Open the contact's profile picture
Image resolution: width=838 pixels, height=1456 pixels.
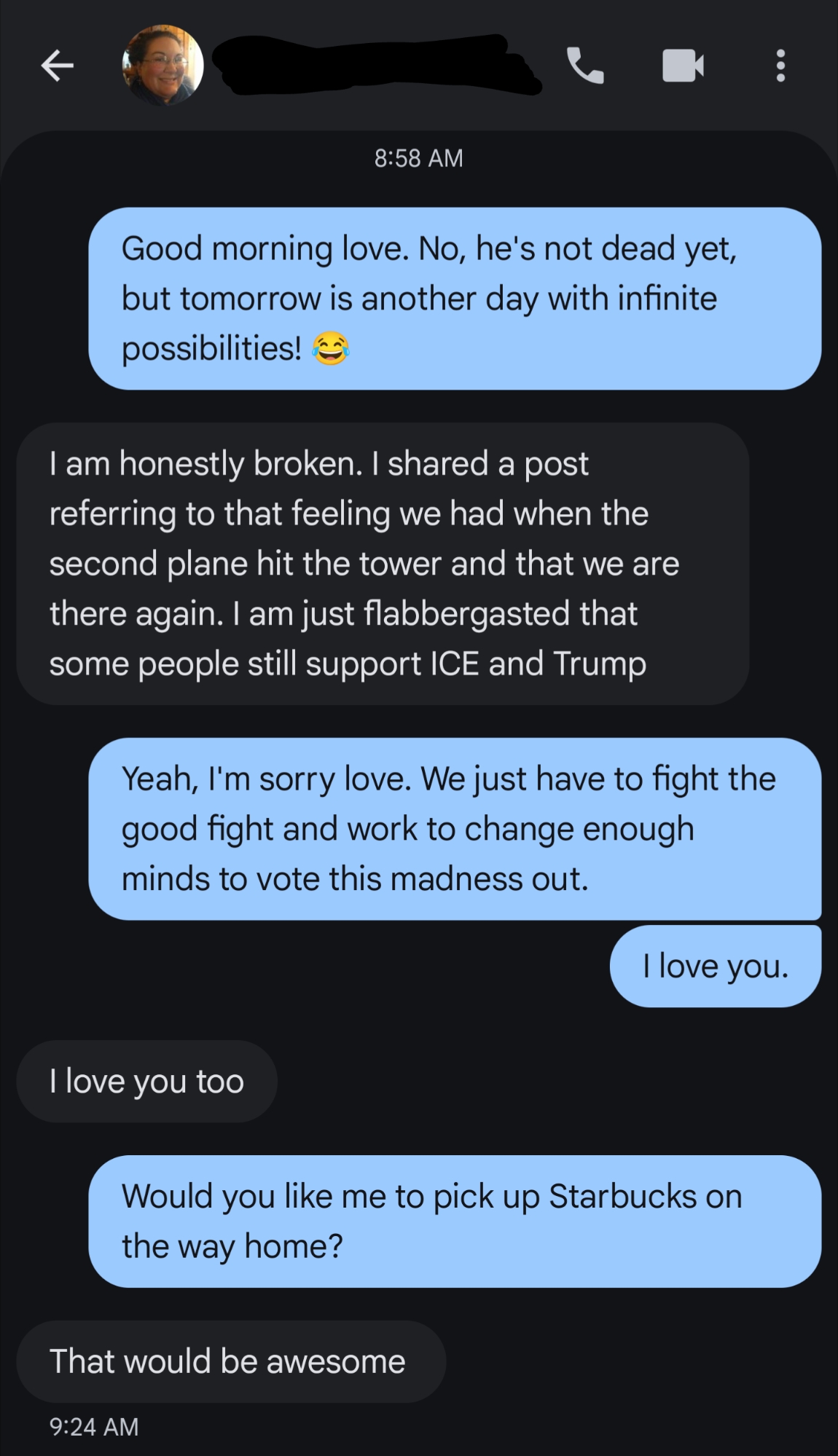[x=162, y=66]
